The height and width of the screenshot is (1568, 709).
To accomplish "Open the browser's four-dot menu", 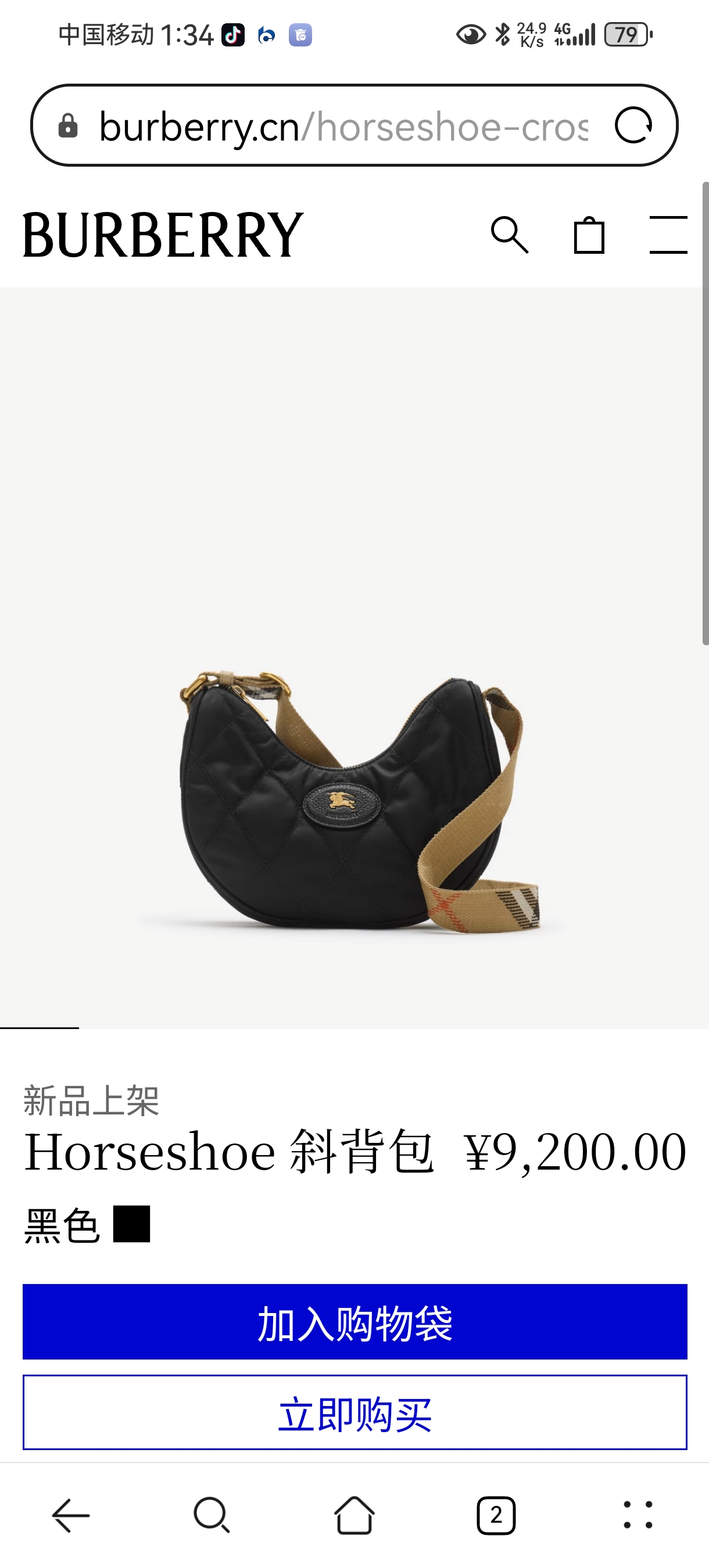I will 638,1515.
